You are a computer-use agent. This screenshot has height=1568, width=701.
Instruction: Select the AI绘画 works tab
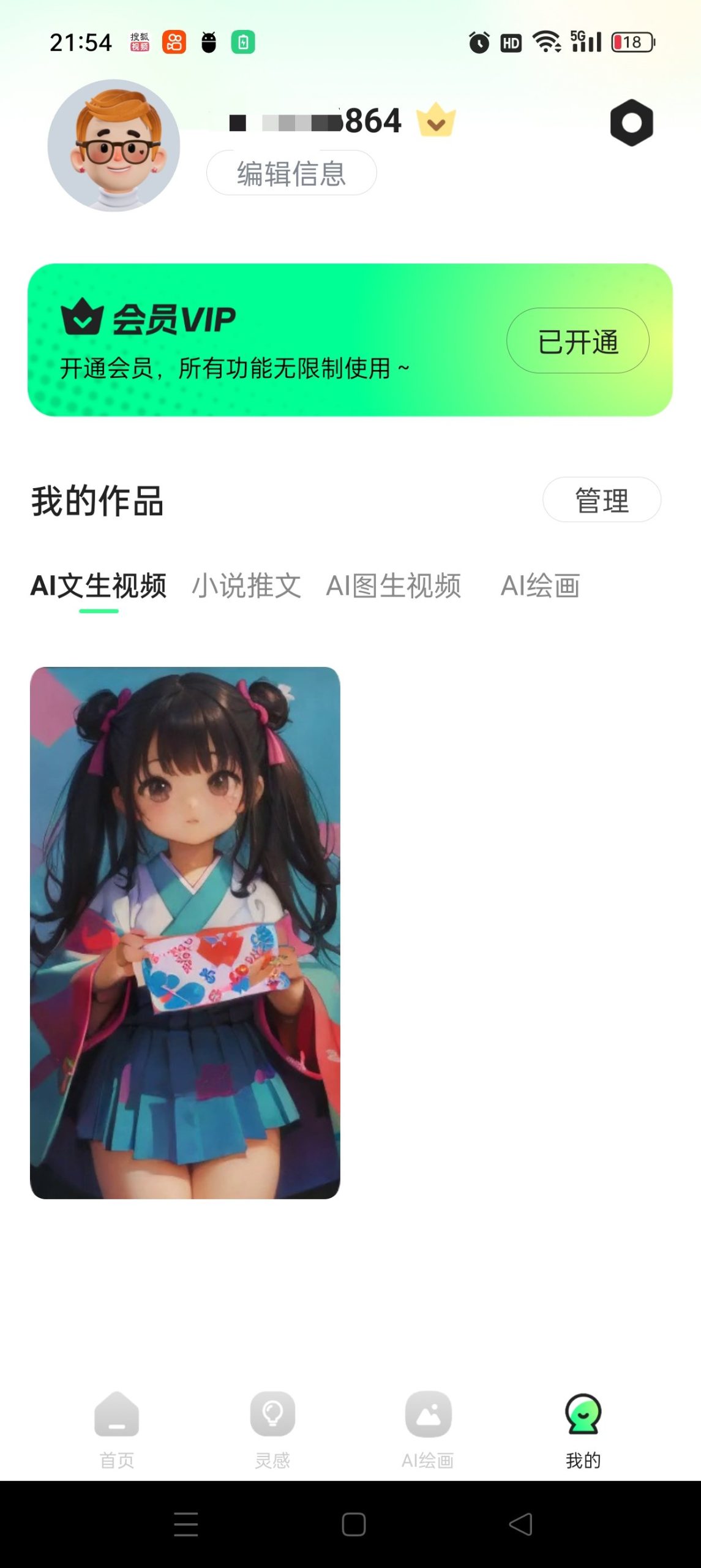[x=542, y=586]
